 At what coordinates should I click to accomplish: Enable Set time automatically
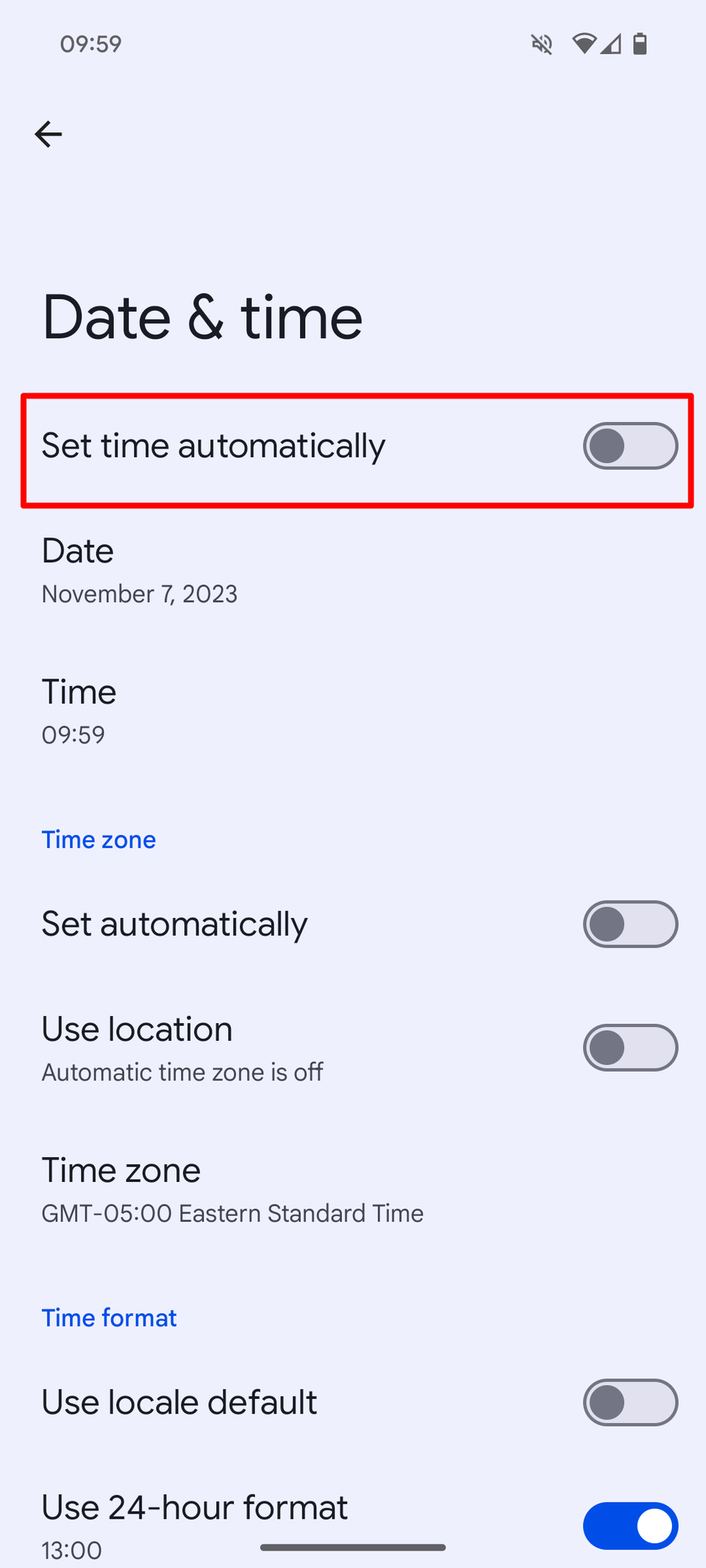tap(630, 445)
